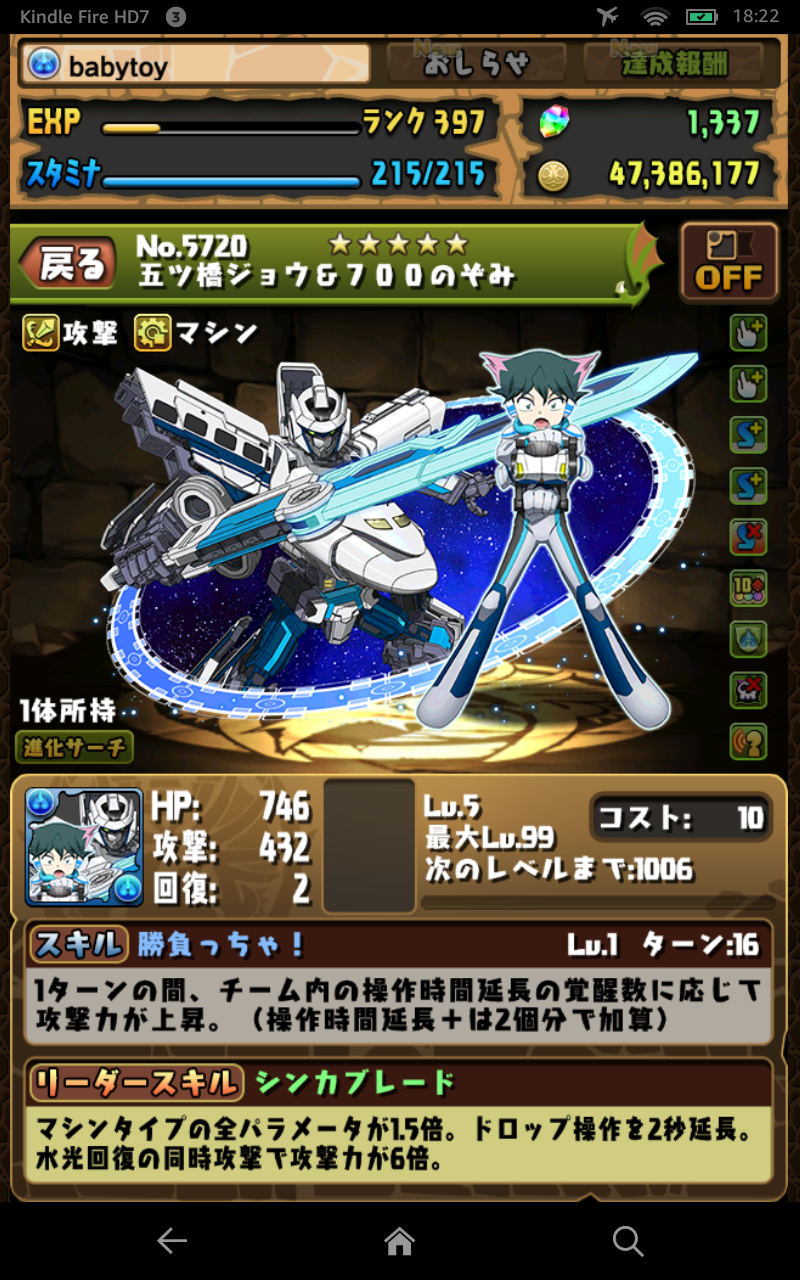Toggle the OFF favorite button
The height and width of the screenshot is (1280, 800).
click(729, 262)
